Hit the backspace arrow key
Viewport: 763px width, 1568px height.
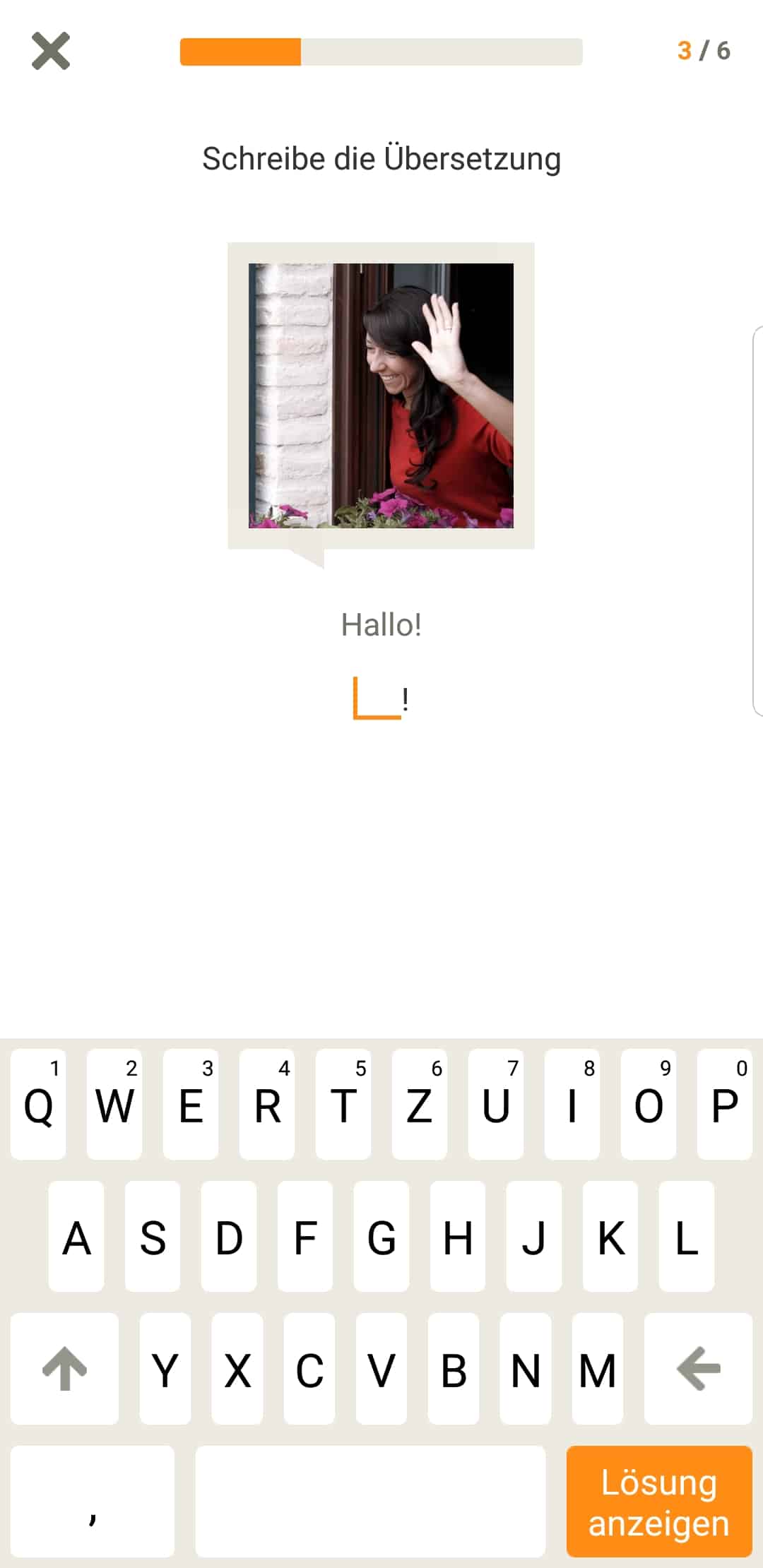tap(697, 1369)
